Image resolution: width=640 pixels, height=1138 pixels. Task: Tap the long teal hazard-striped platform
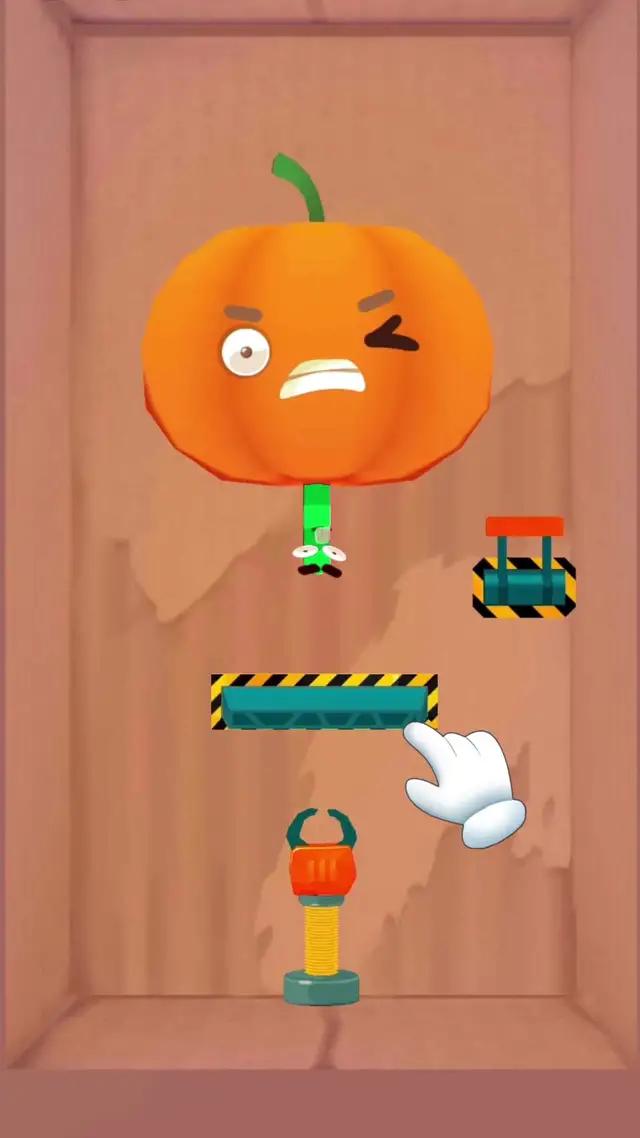pyautogui.click(x=322, y=701)
